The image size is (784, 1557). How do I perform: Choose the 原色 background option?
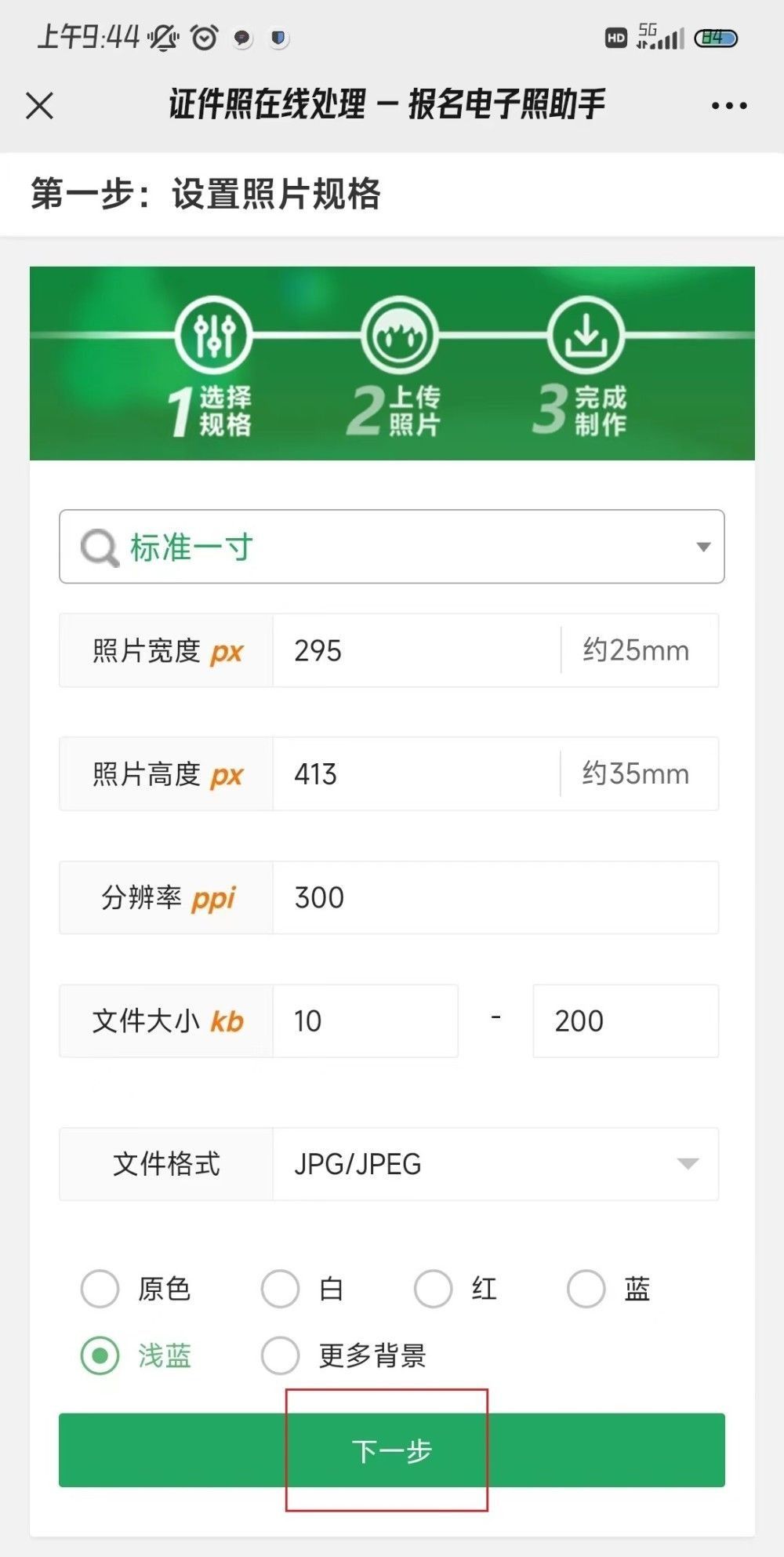pyautogui.click(x=100, y=1288)
